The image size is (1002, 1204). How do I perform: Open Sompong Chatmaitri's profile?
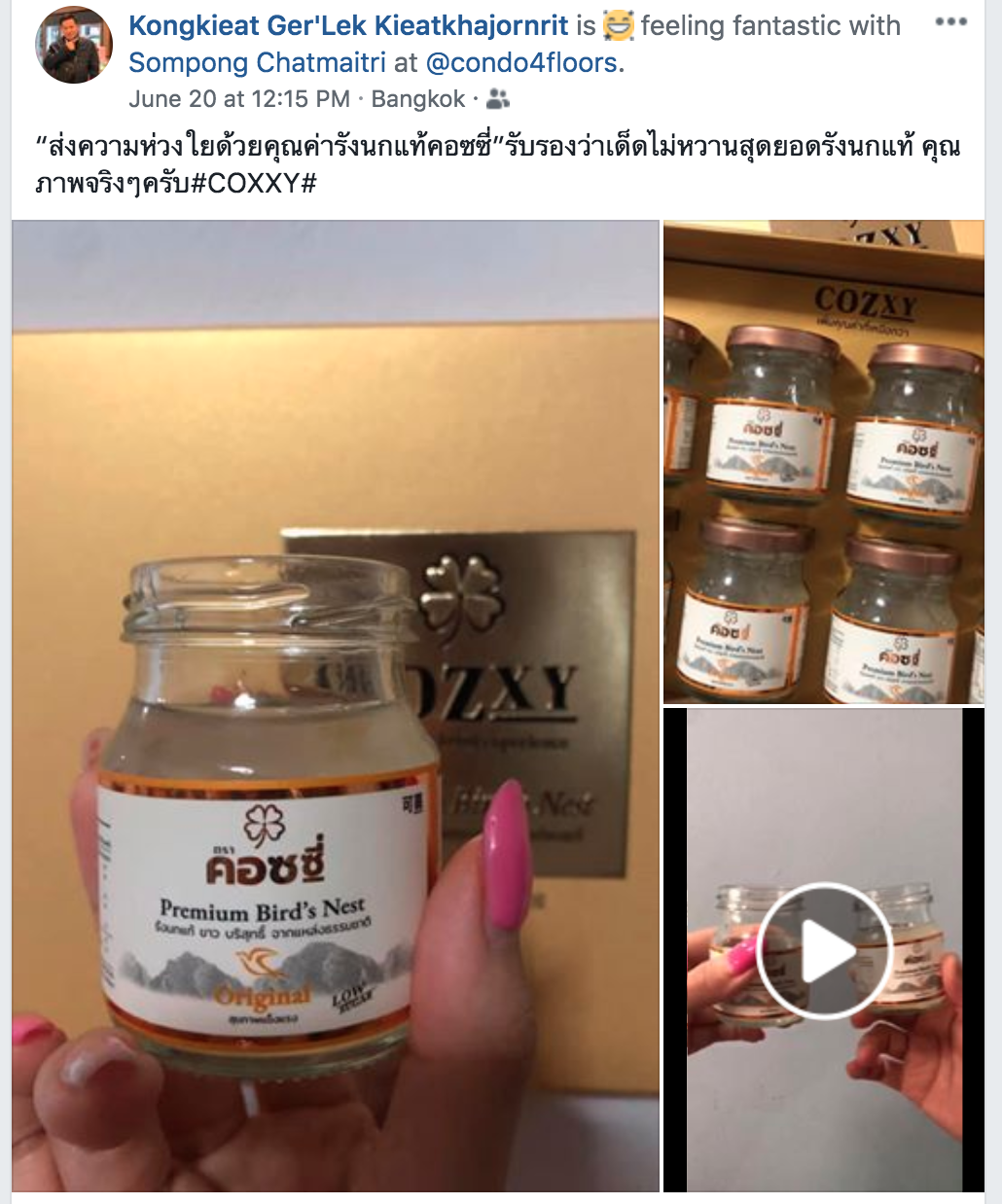click(257, 63)
